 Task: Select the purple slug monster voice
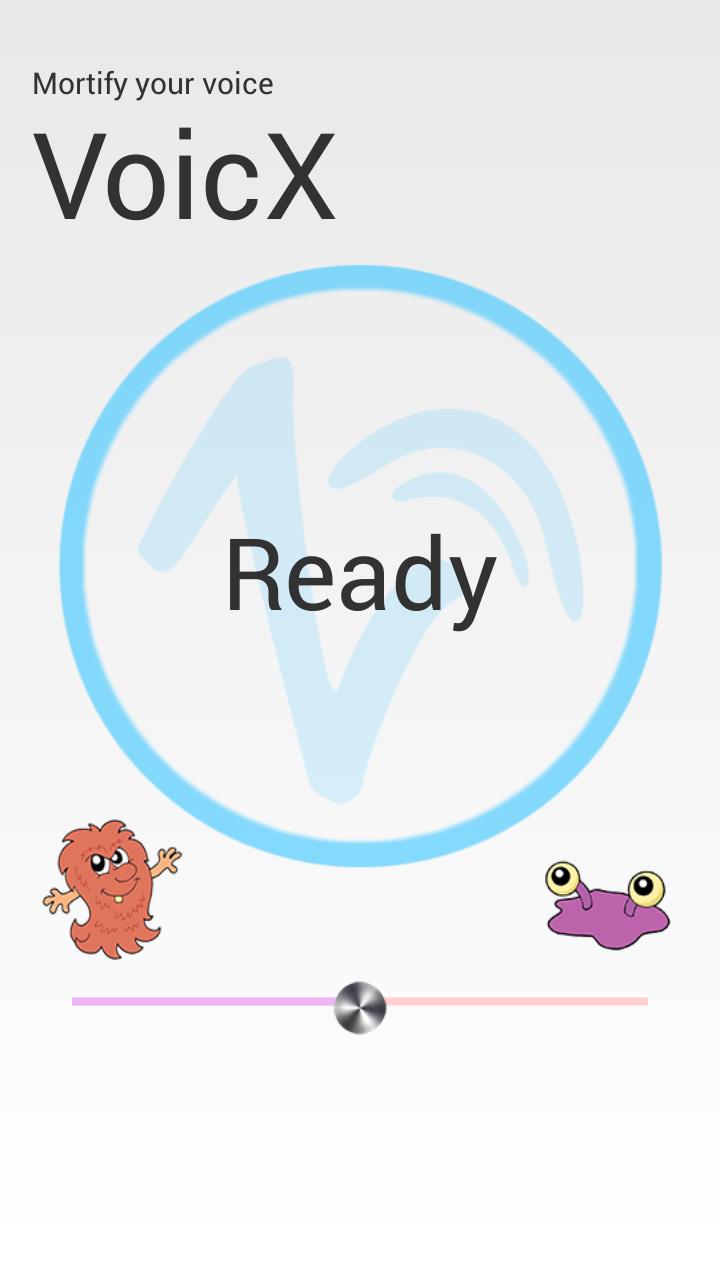(x=607, y=906)
